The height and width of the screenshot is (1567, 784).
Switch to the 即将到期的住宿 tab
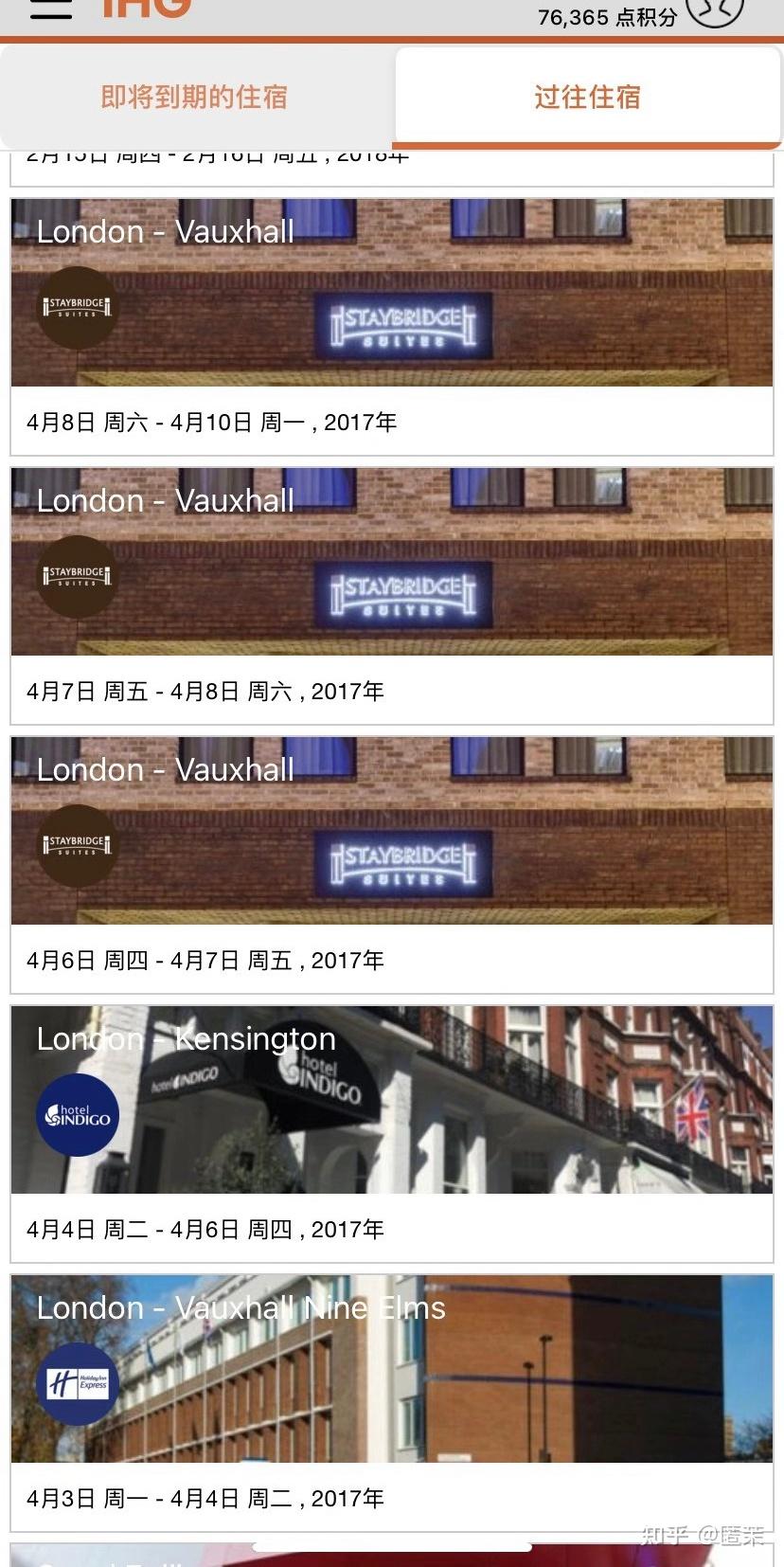(x=195, y=97)
